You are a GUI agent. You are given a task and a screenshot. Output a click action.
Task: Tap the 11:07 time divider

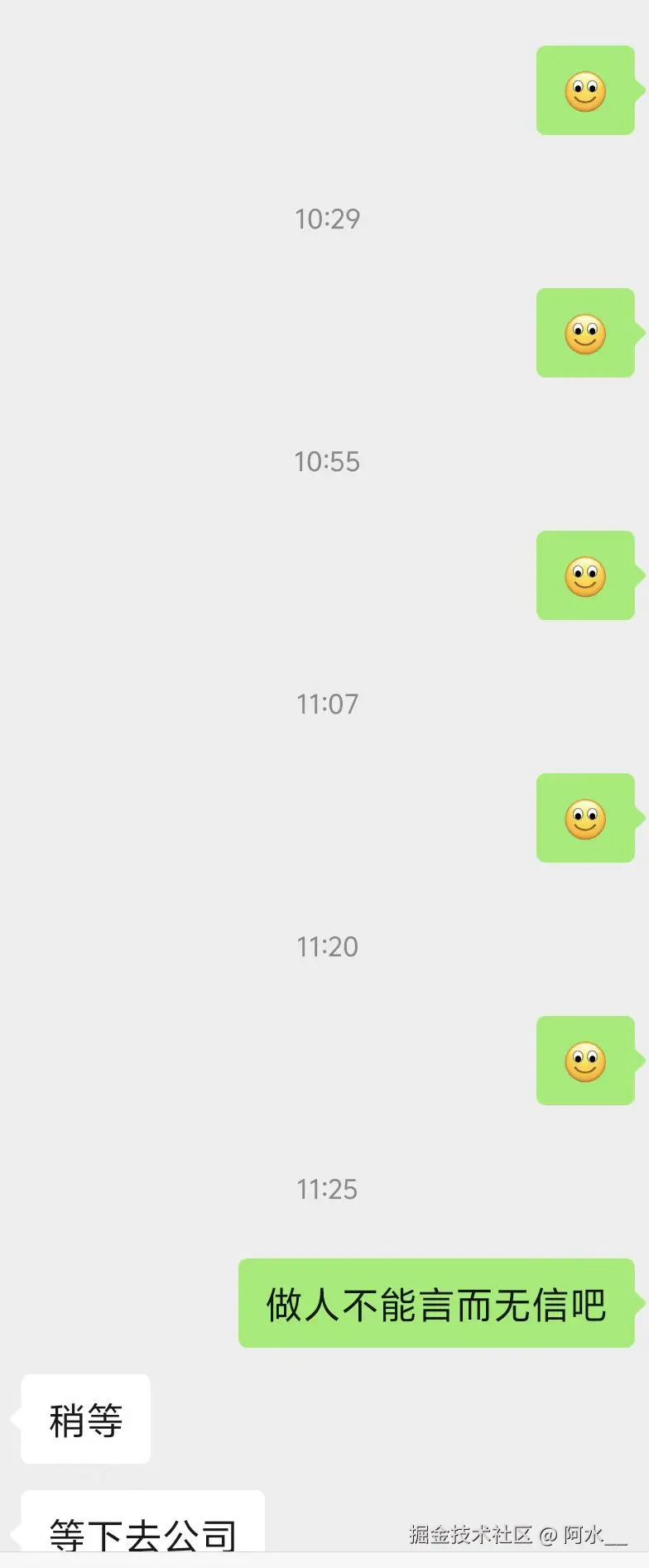click(x=328, y=704)
